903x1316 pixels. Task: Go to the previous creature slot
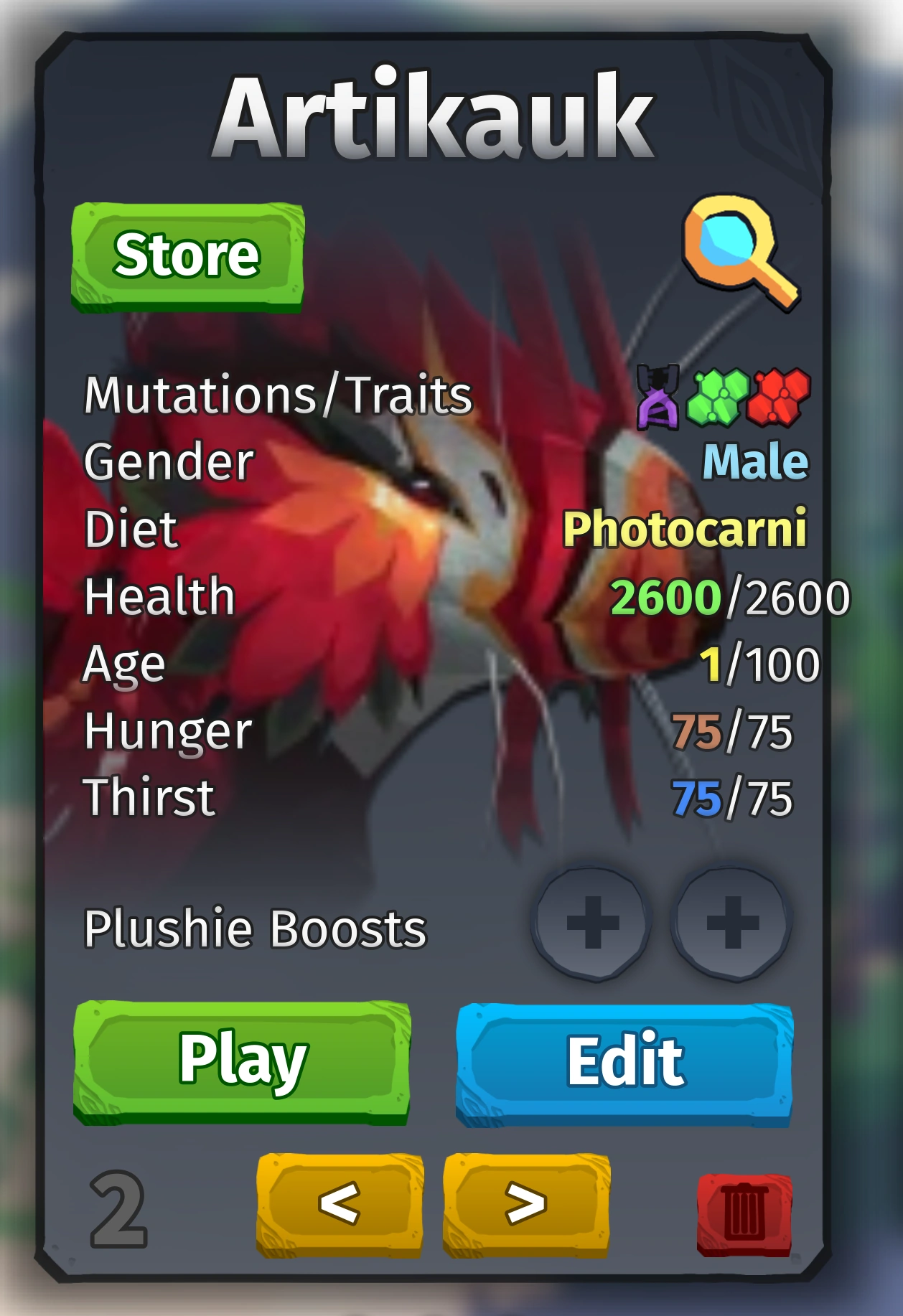point(340,1204)
